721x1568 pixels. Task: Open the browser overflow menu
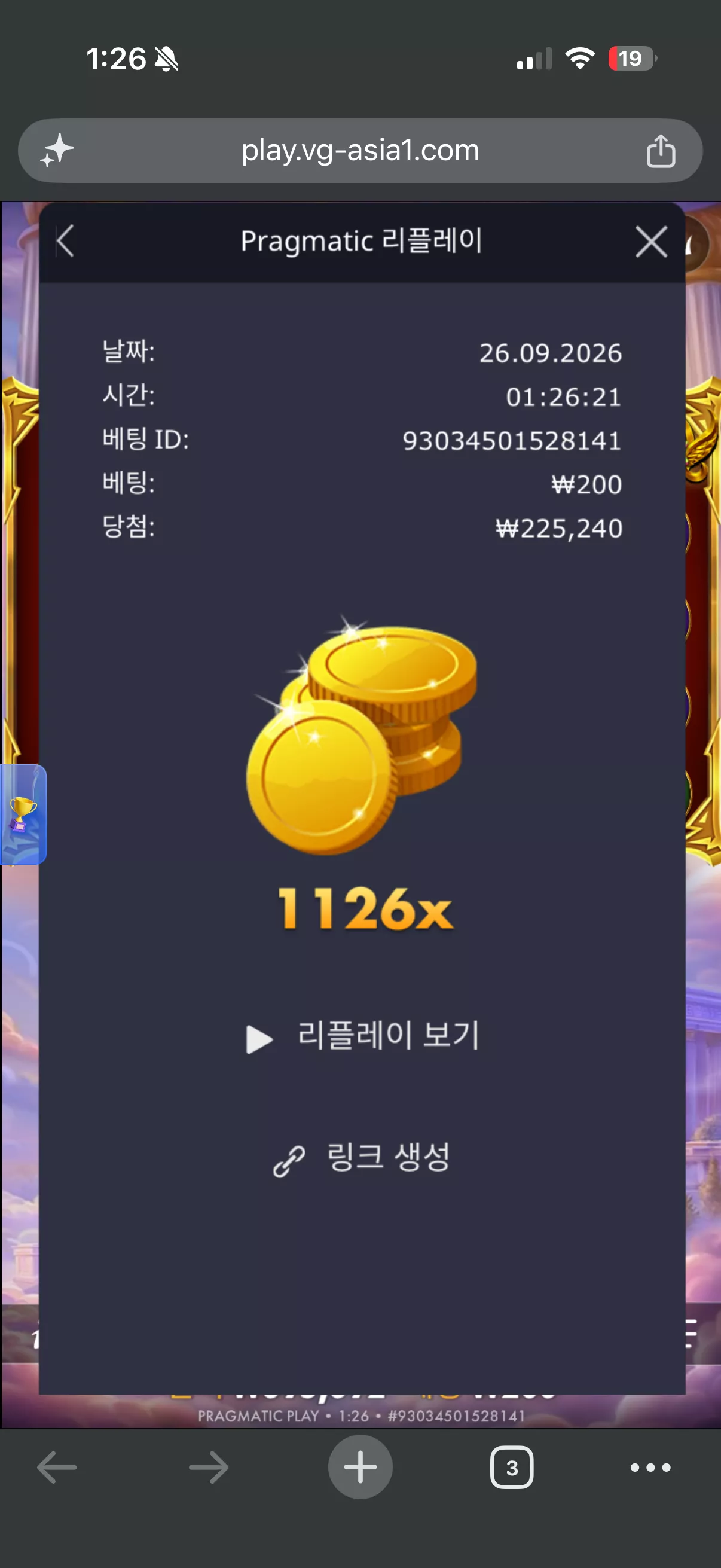click(x=650, y=1468)
